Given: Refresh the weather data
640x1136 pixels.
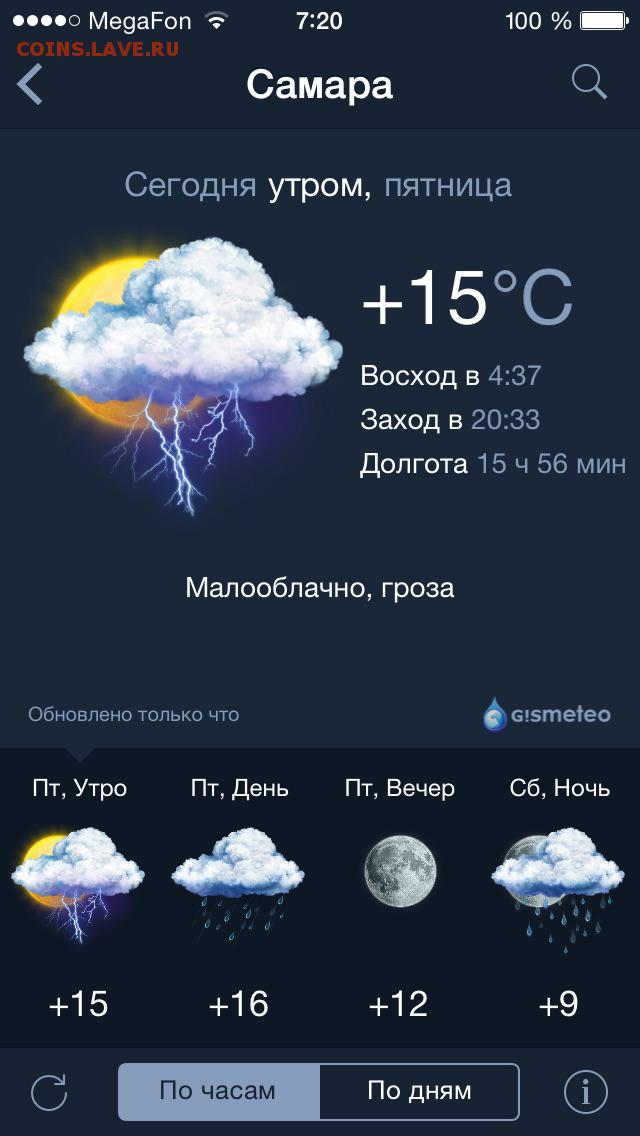Looking at the screenshot, I should pos(49,1091).
